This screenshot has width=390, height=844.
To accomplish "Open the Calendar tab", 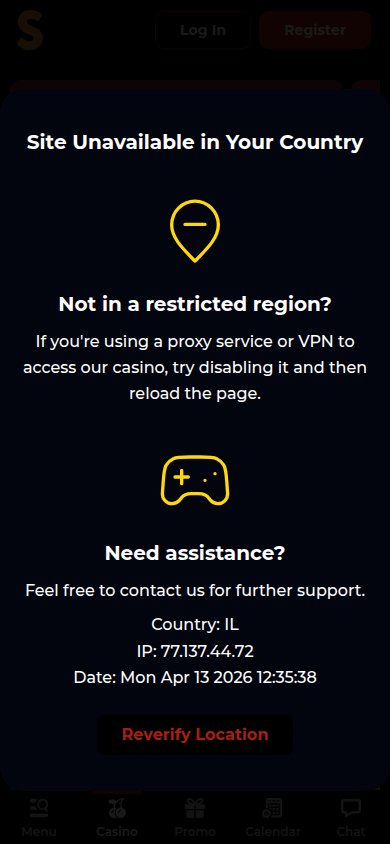I will click(x=273, y=818).
